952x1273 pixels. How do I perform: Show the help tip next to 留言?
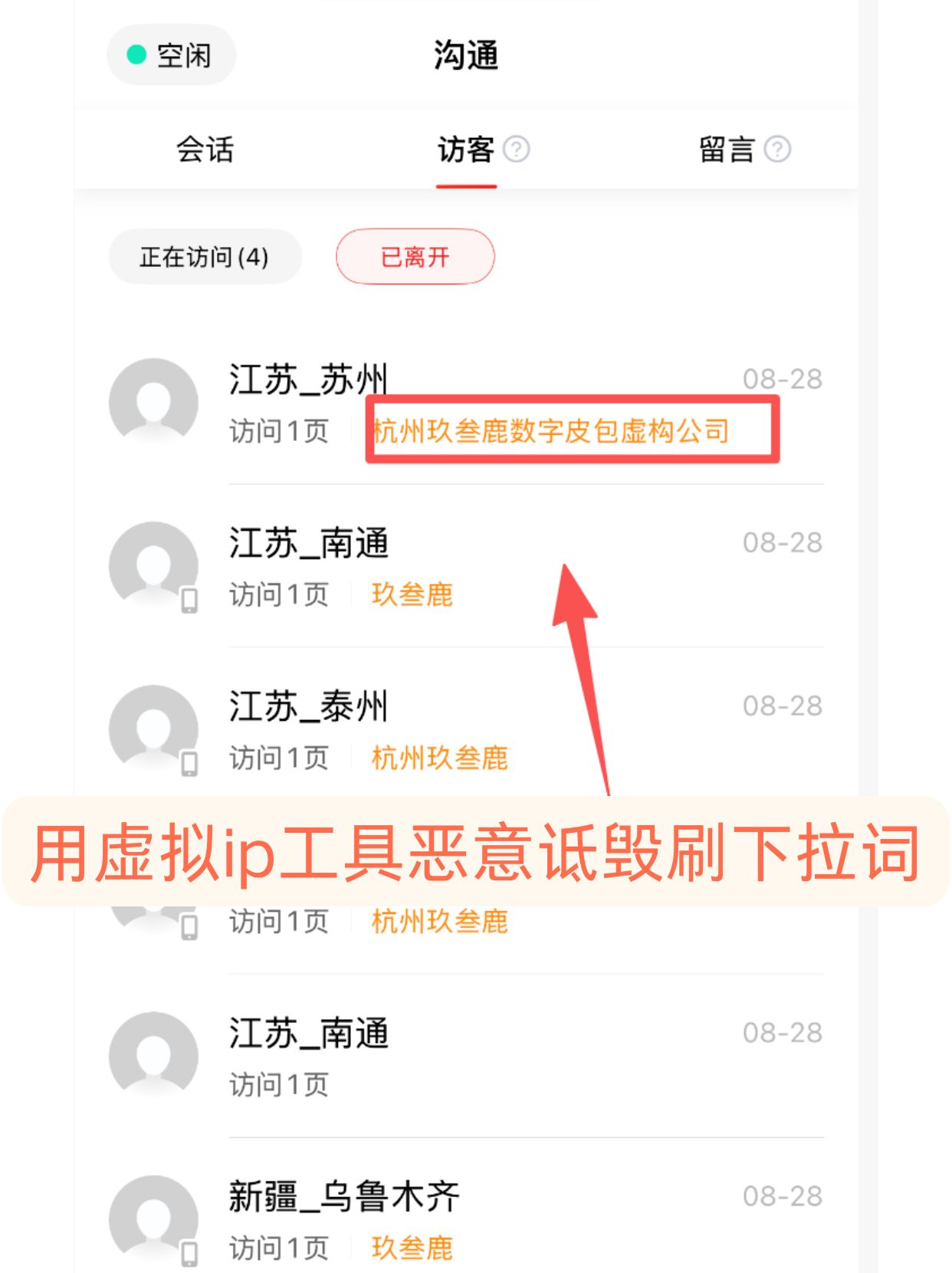(x=777, y=149)
